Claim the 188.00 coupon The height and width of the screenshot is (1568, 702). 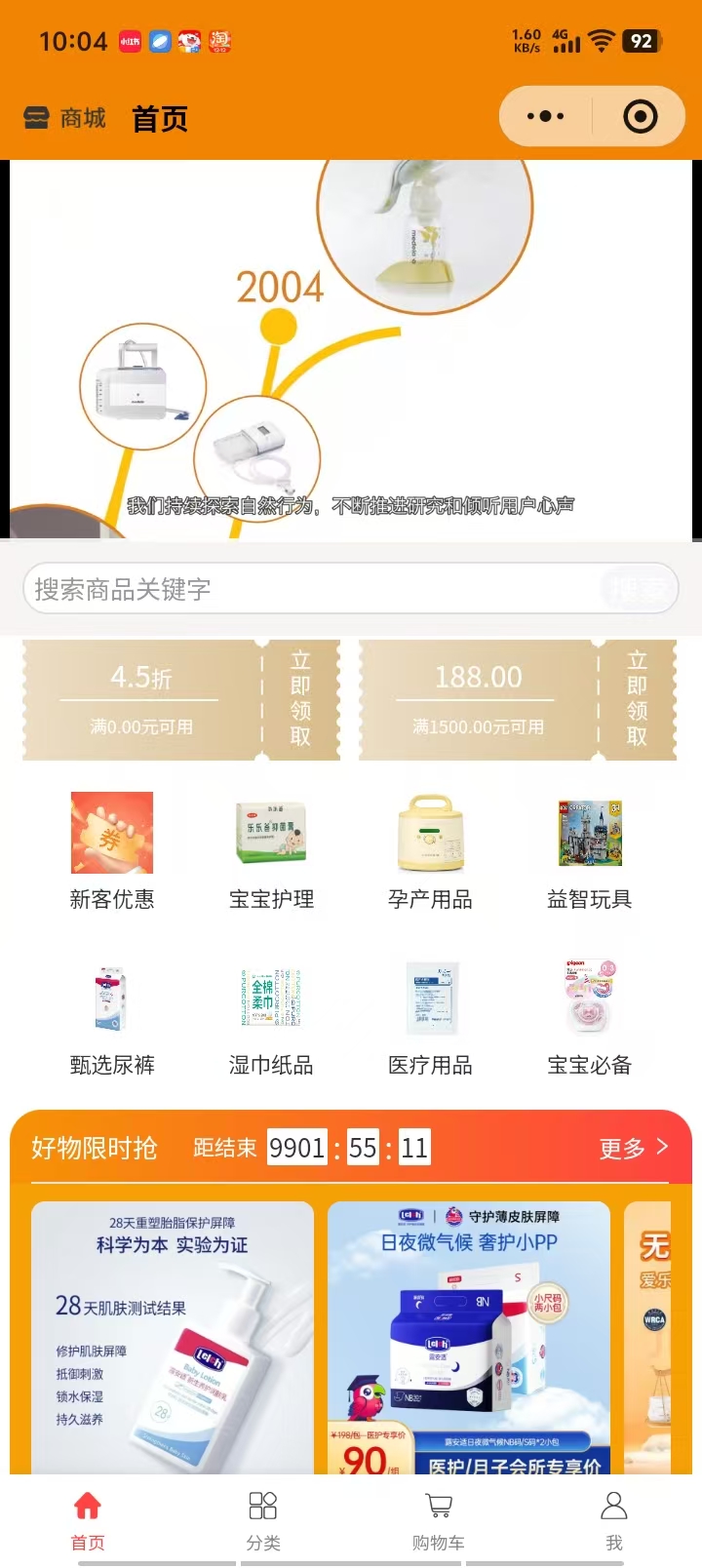(x=637, y=699)
